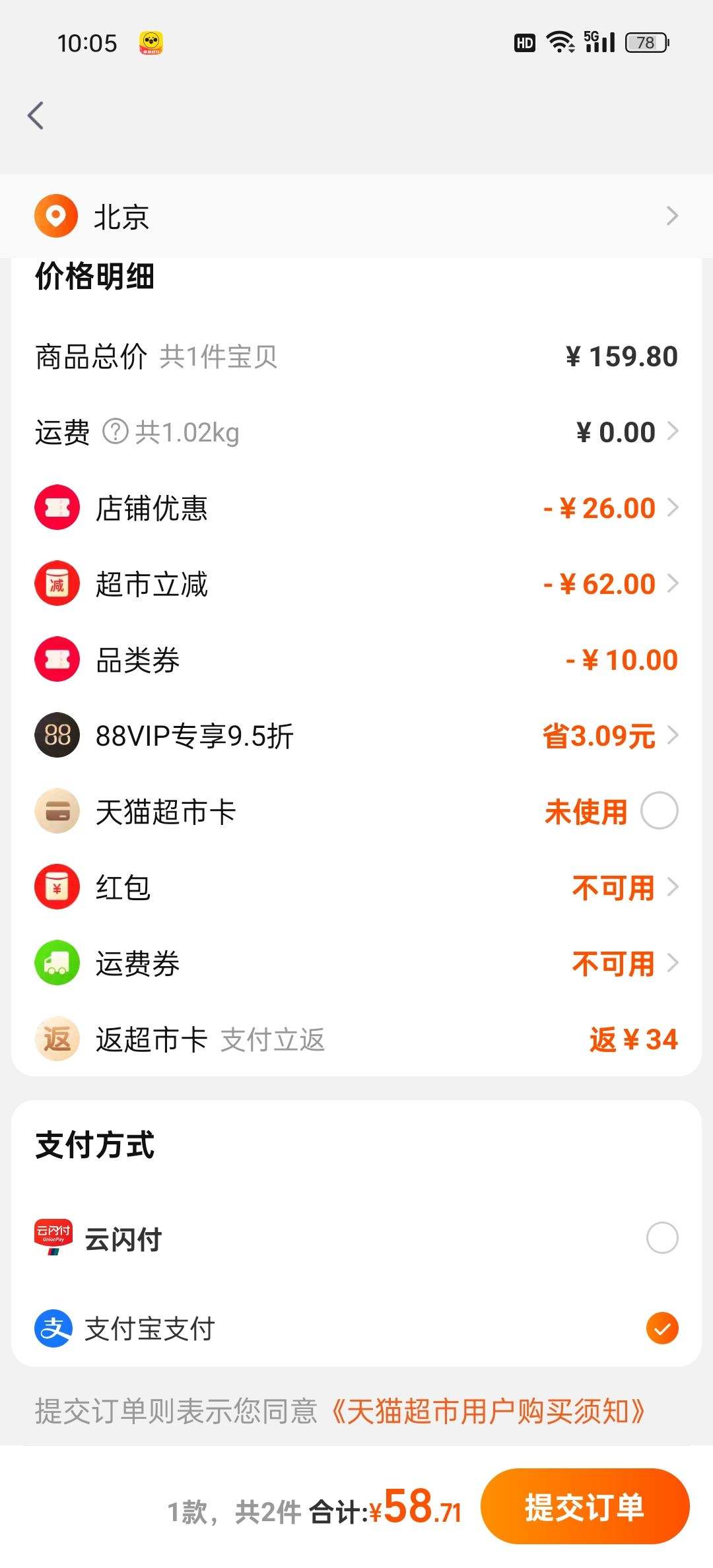The height and width of the screenshot is (1568, 713).
Task: Enable 天猫超市卡 for this order
Action: coord(660,811)
